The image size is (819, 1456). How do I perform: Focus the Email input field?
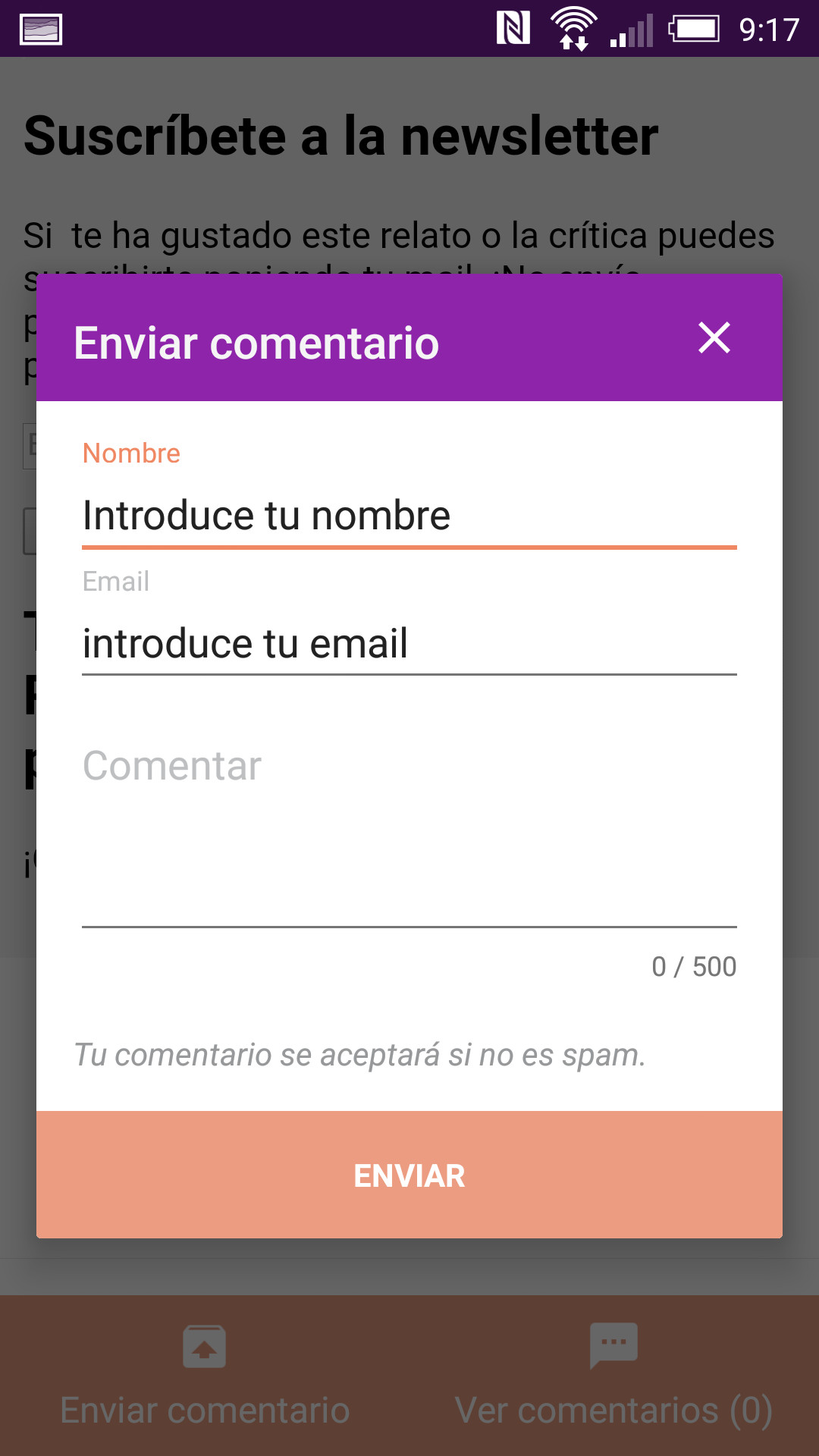tap(409, 644)
